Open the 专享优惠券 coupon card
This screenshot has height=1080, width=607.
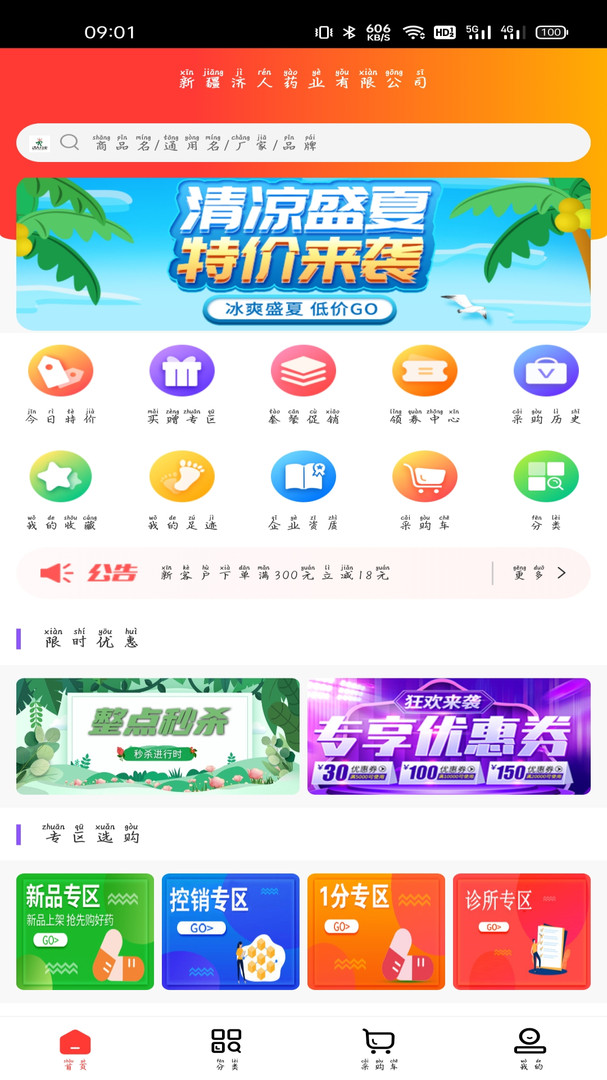click(x=449, y=736)
